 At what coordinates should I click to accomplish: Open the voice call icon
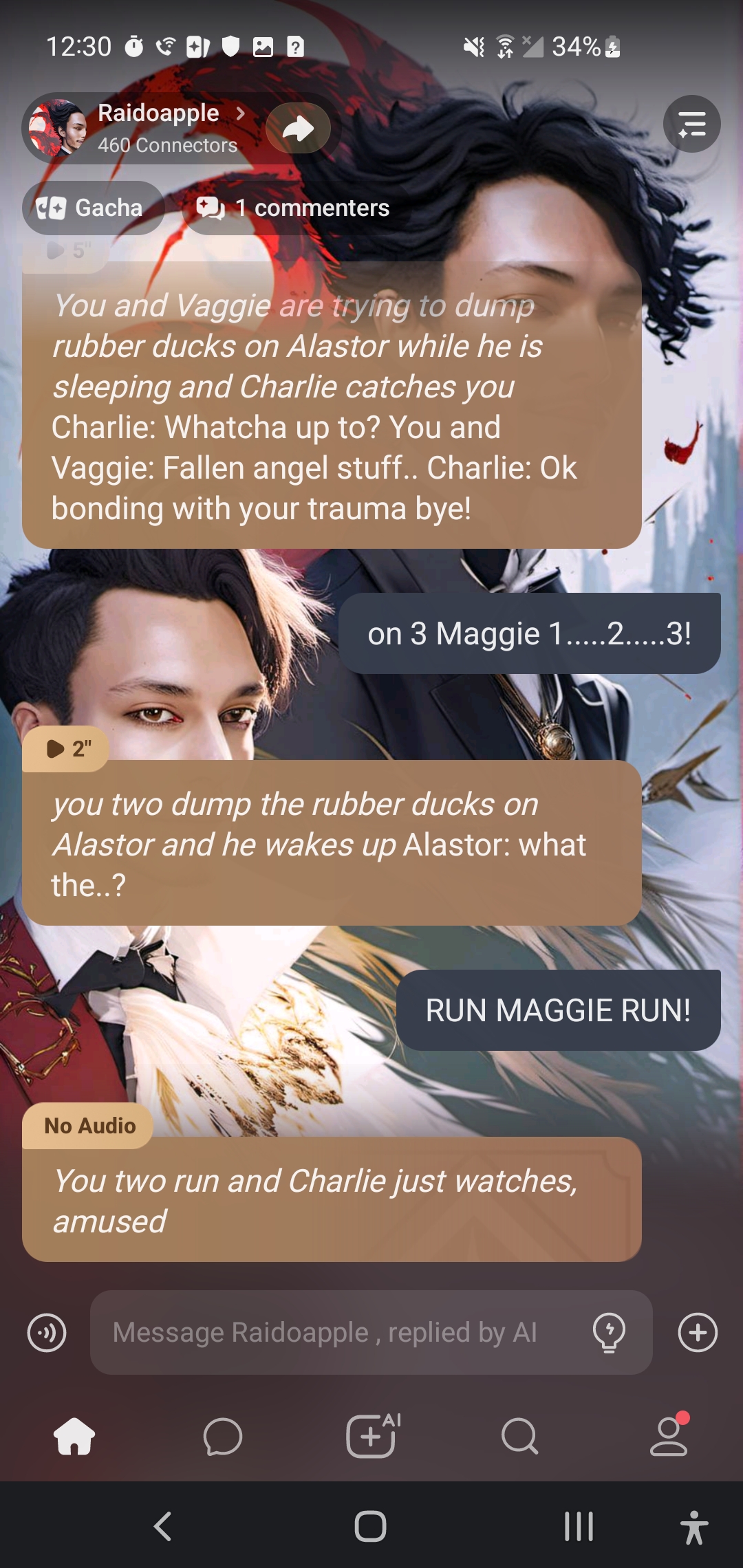click(47, 1332)
